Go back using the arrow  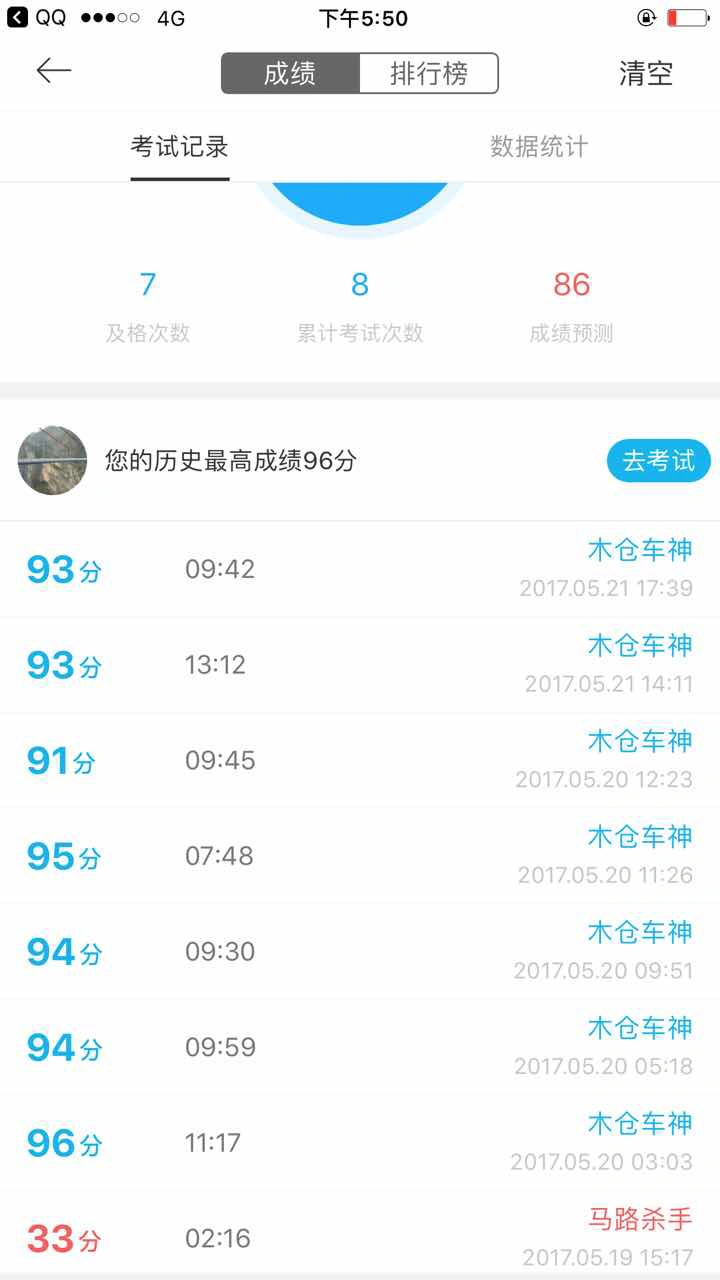pos(54,71)
